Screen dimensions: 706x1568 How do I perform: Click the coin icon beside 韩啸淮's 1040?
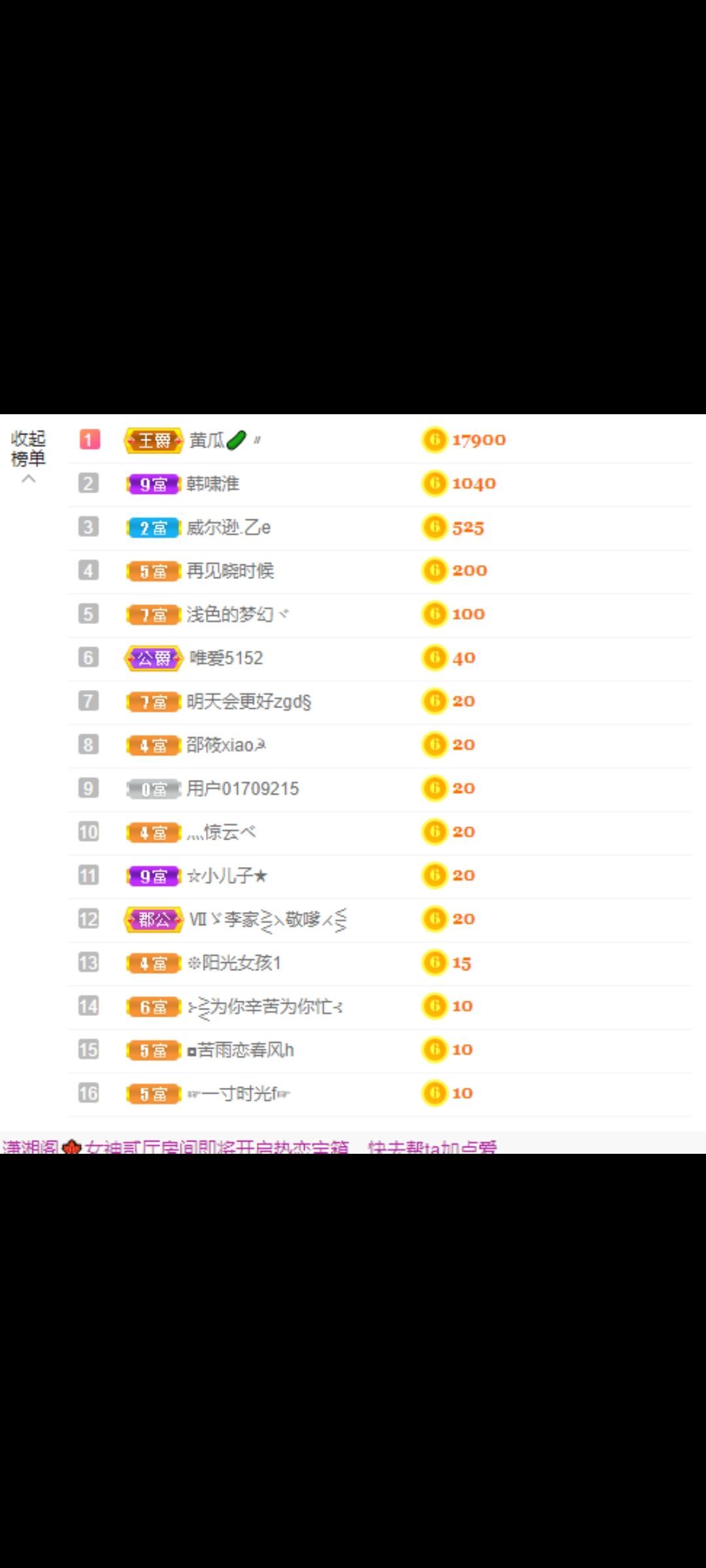pos(435,483)
